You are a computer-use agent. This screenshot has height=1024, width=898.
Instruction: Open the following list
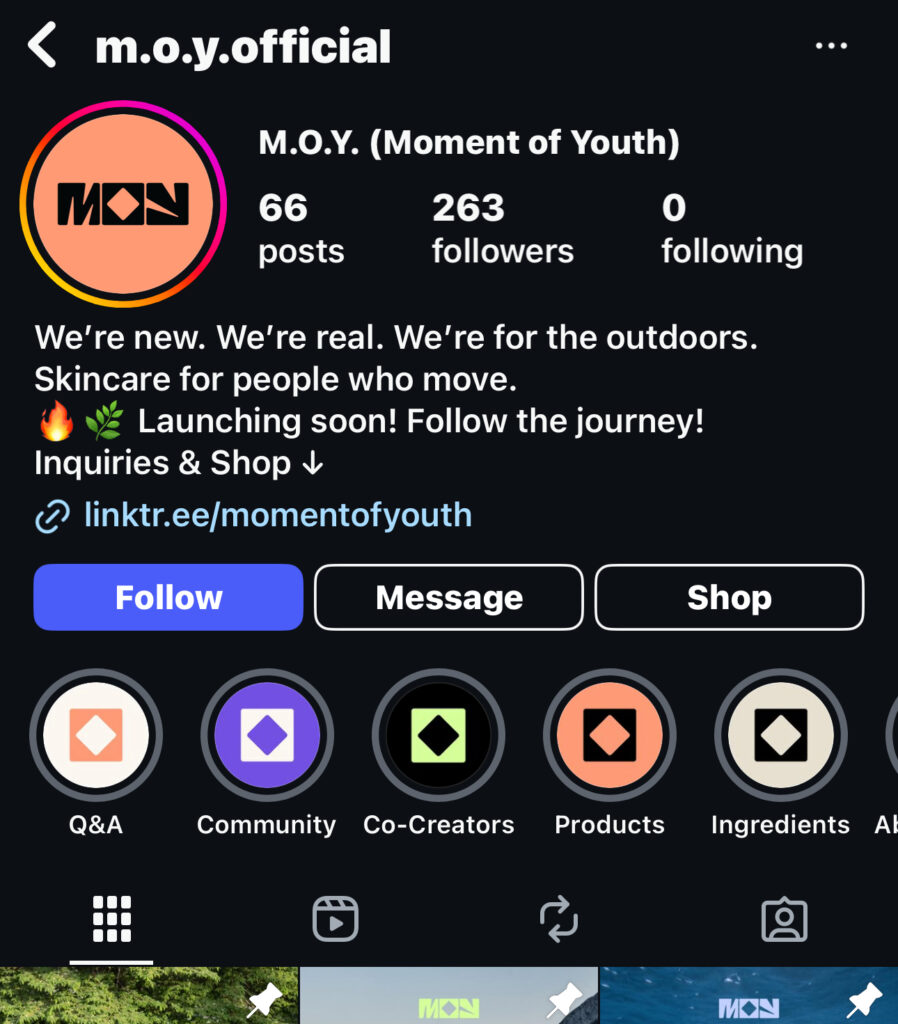tap(731, 228)
